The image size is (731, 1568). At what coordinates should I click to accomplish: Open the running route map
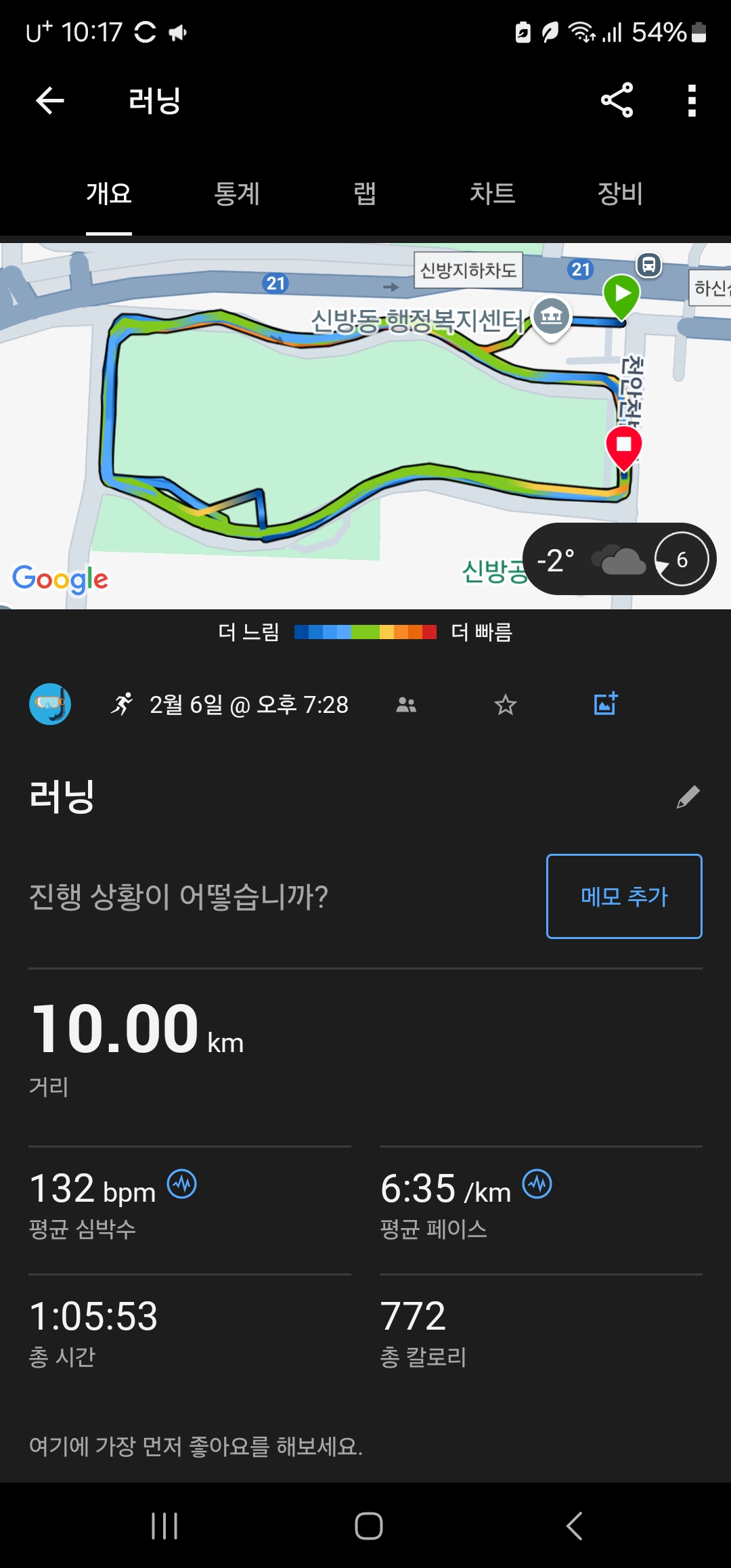365,426
